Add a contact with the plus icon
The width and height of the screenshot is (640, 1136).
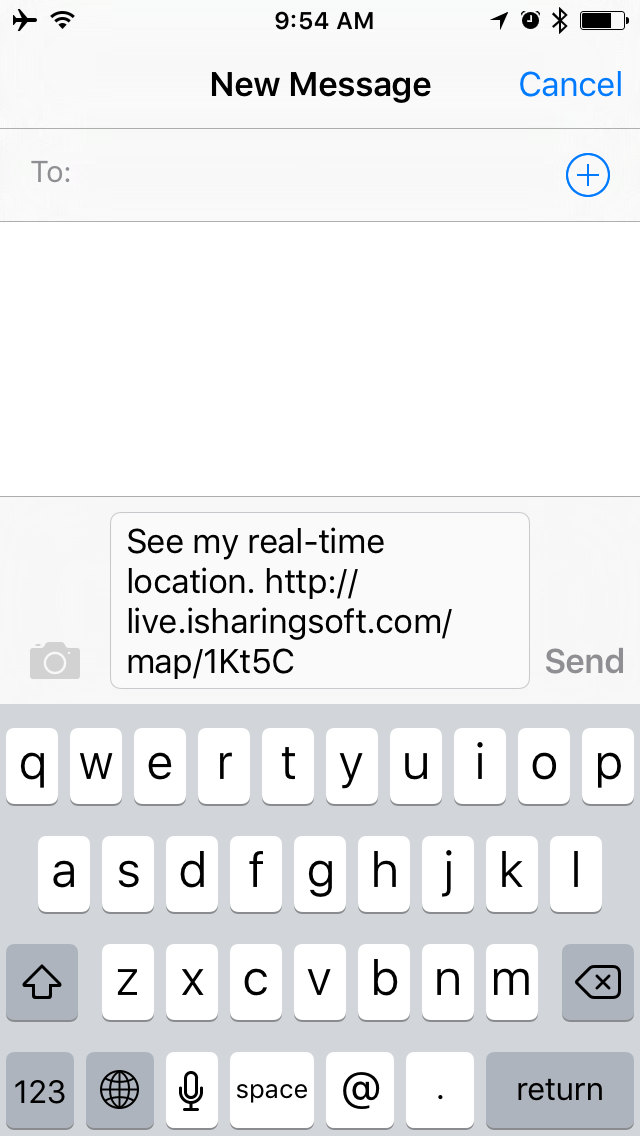[587, 176]
